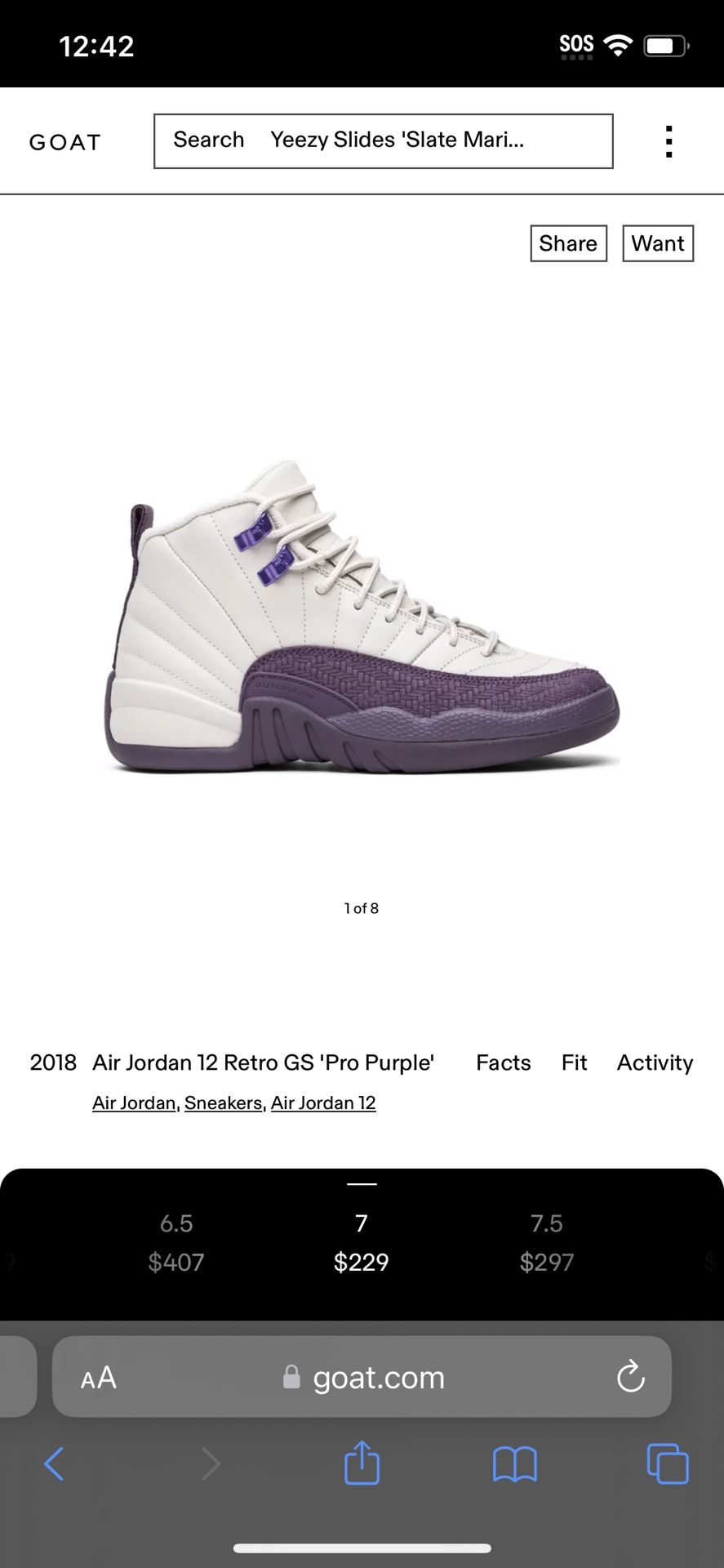This screenshot has height=1568, width=724.
Task: Select size 6.5 for $407
Action: pyautogui.click(x=176, y=1243)
